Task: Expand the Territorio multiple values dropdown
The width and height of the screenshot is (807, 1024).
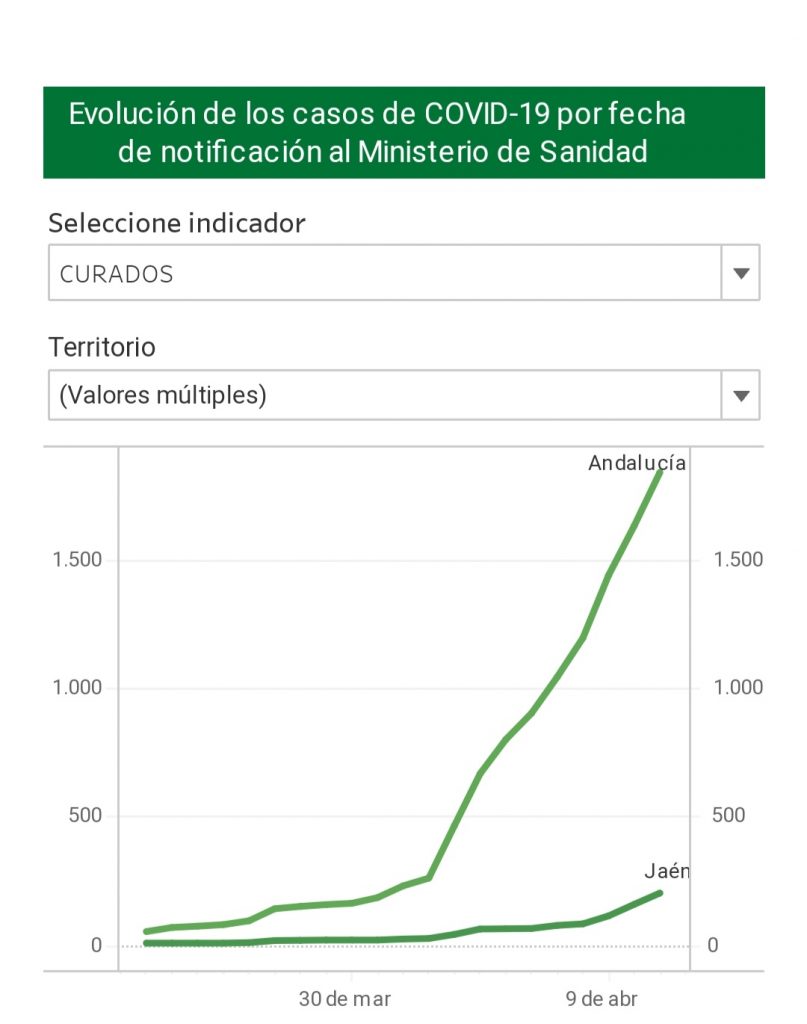Action: click(740, 395)
